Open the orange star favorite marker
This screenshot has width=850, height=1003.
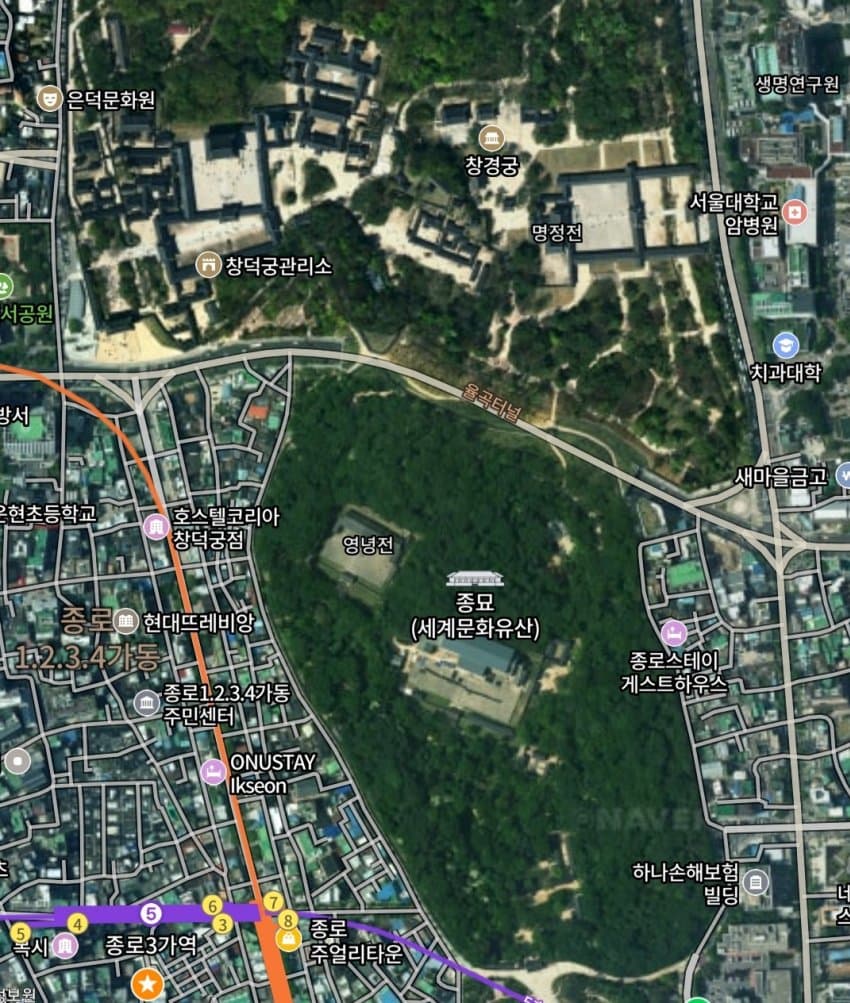pyautogui.click(x=147, y=984)
